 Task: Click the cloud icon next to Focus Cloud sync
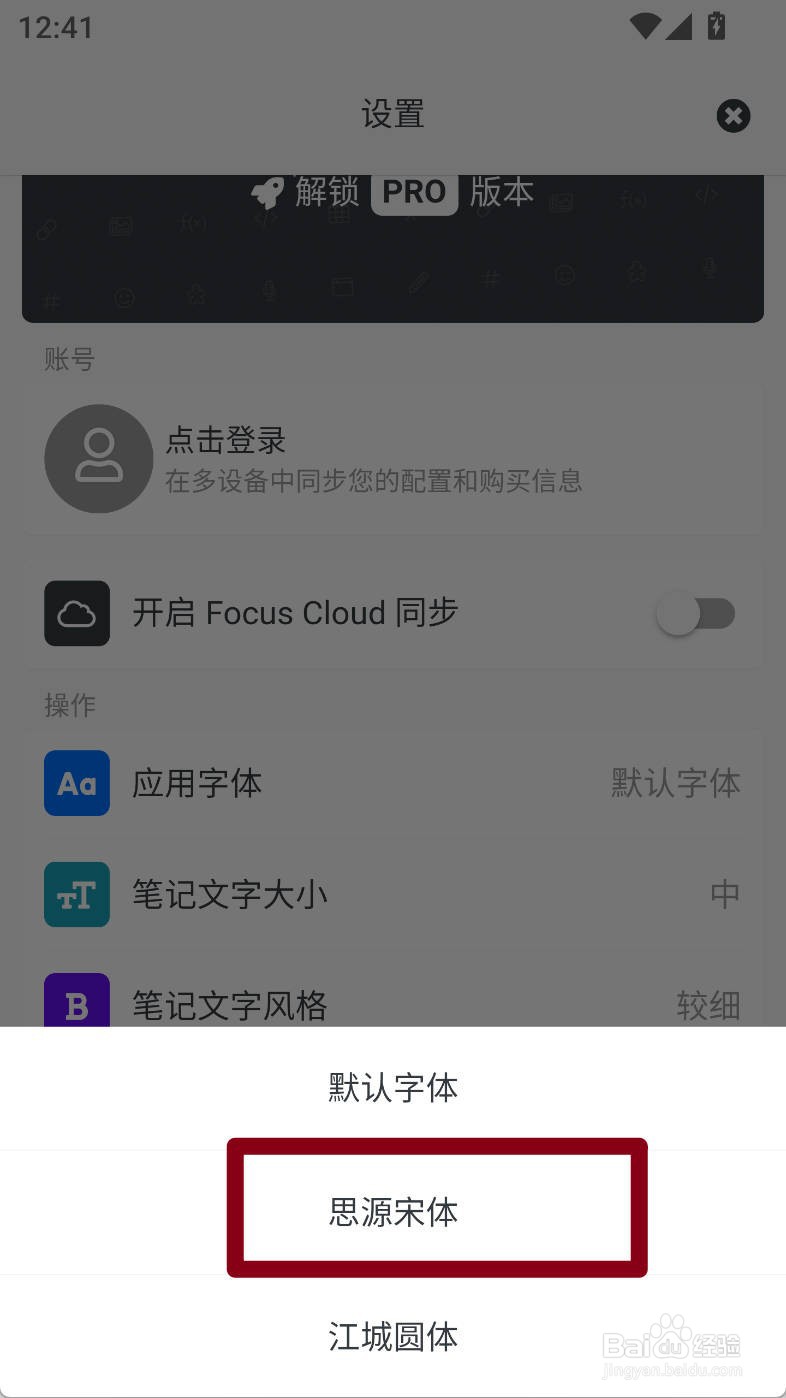click(77, 613)
